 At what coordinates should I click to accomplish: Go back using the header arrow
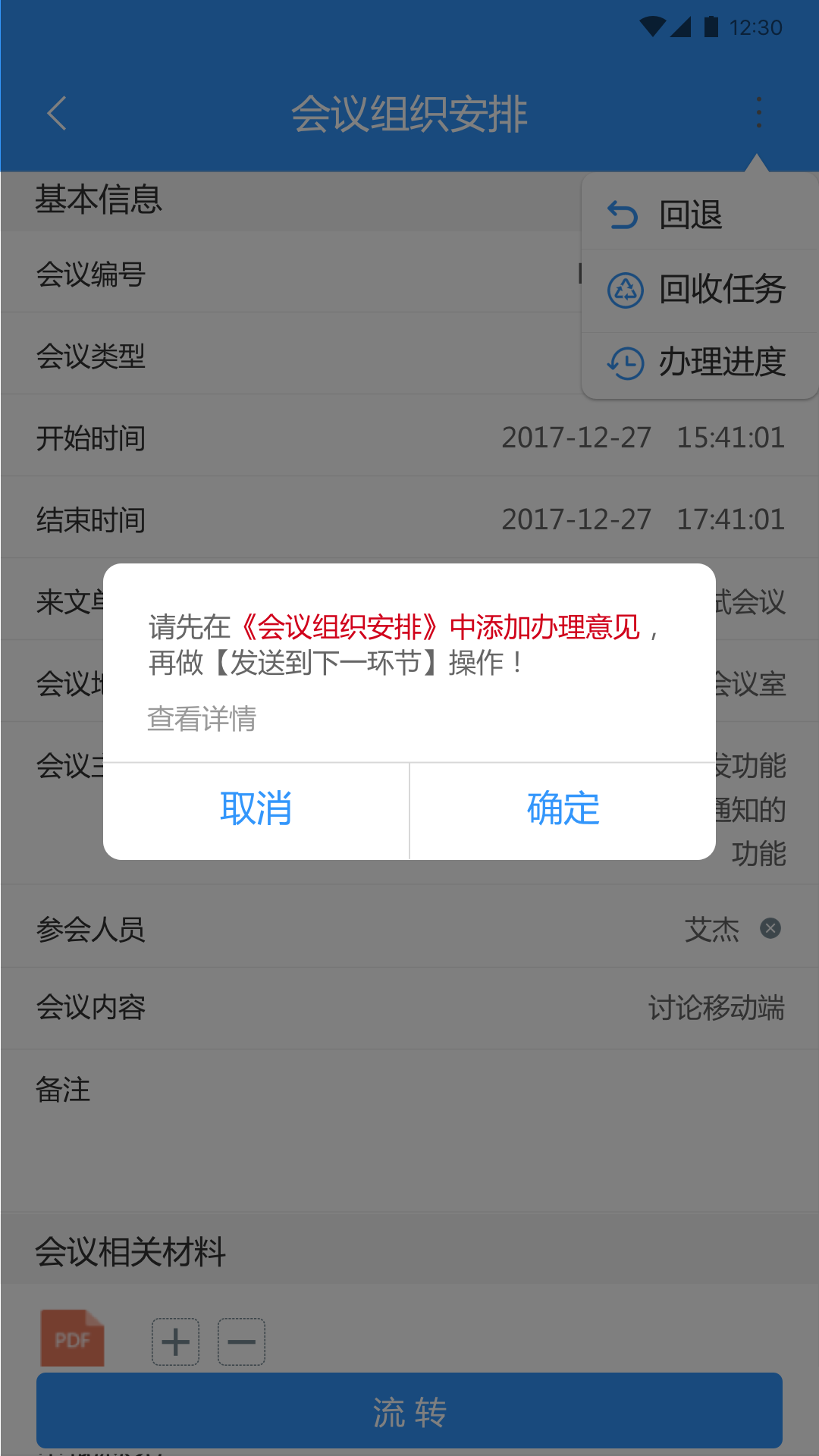[57, 114]
